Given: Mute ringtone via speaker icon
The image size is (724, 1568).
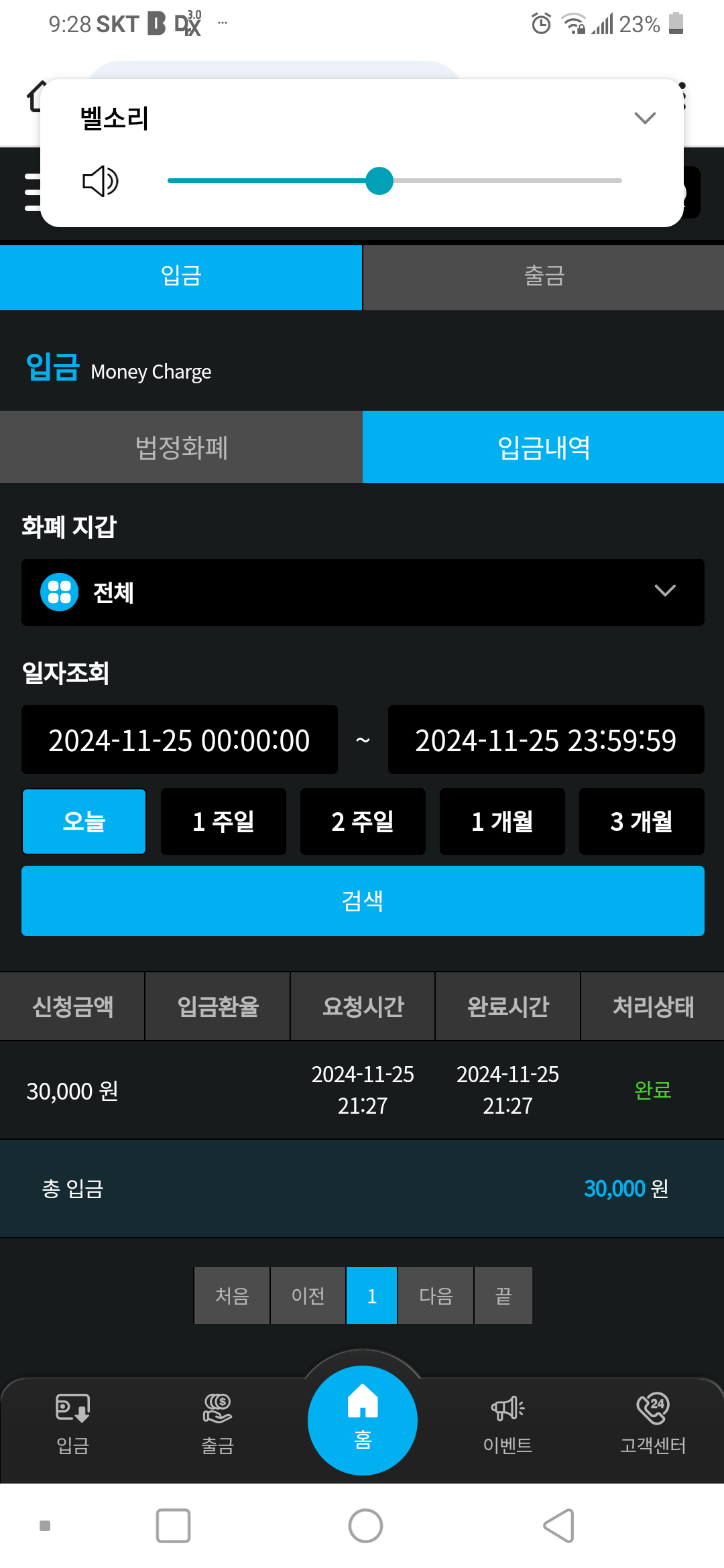Looking at the screenshot, I should [101, 181].
